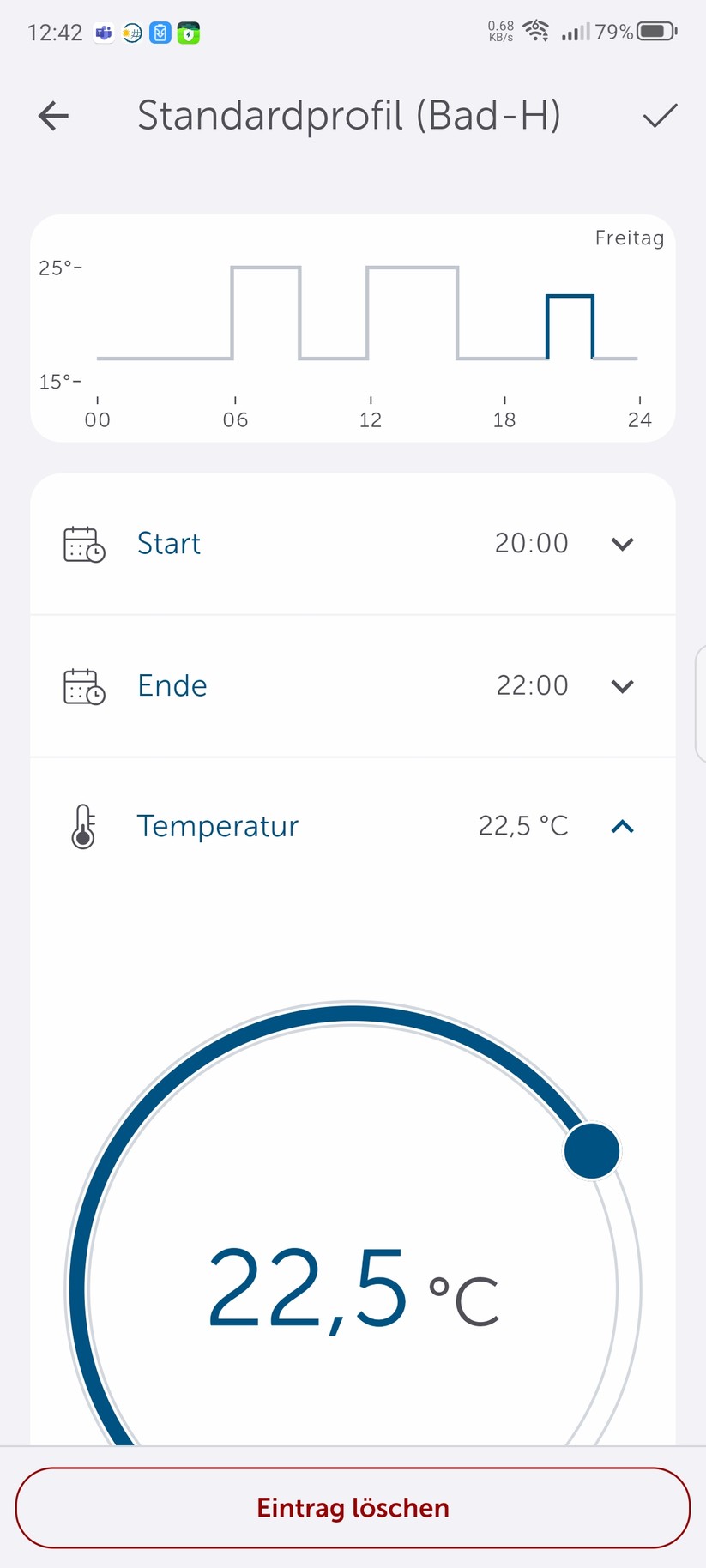Tap the circular temperature dial handle

[x=591, y=1150]
